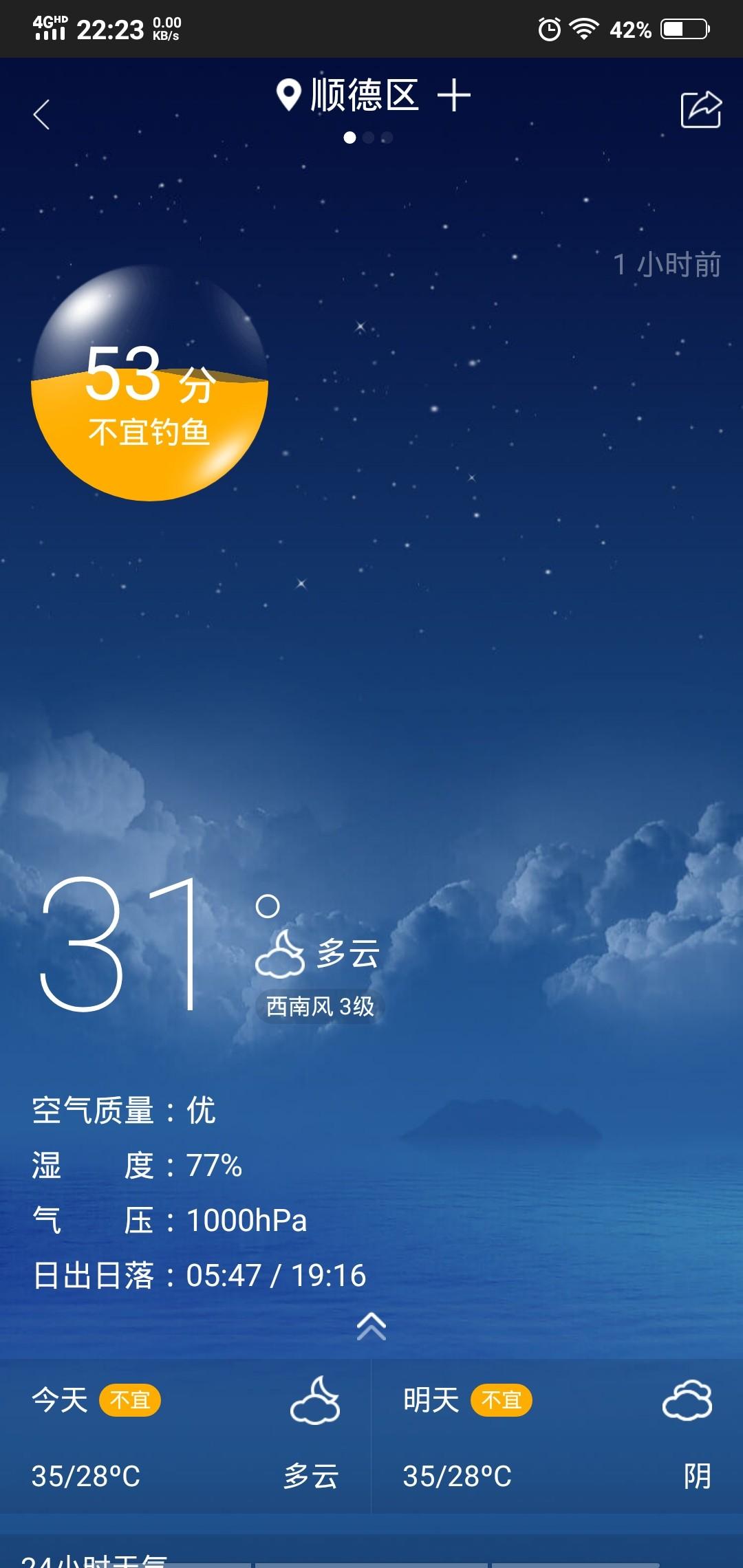Tap the 顺德区 location title
Image resolution: width=743 pixels, height=1568 pixels.
(x=347, y=96)
